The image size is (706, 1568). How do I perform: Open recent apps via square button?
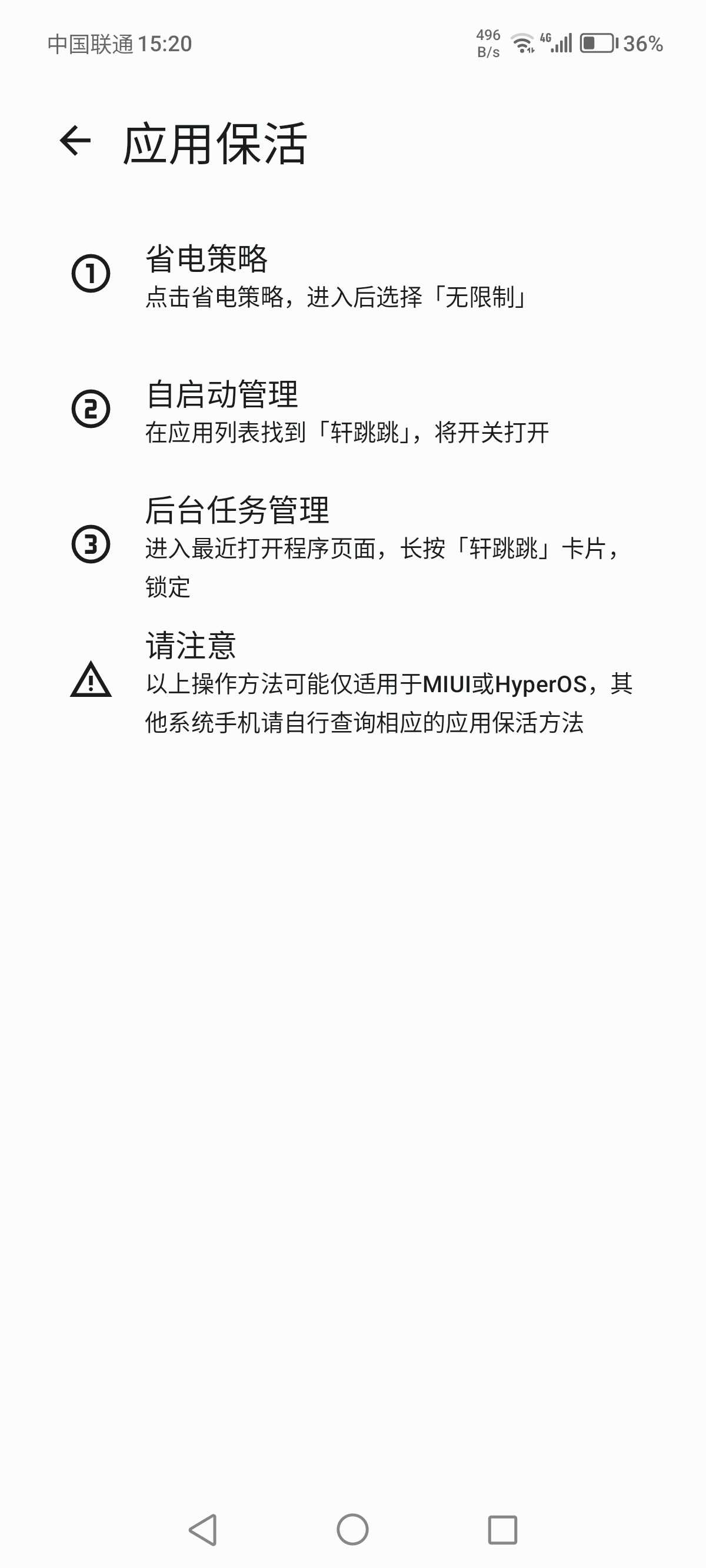(x=502, y=1529)
